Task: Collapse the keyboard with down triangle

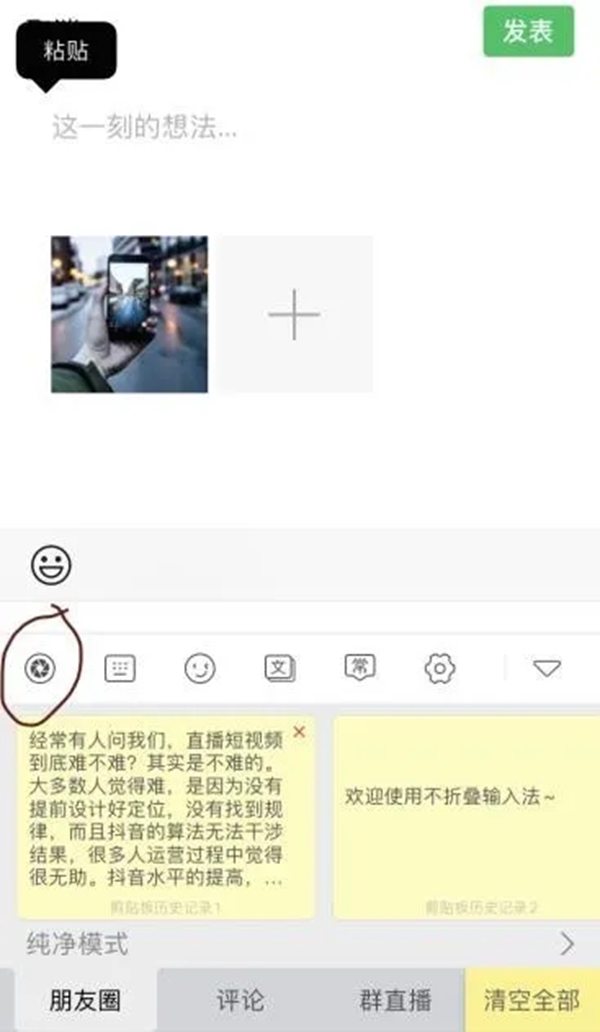Action: (x=547, y=668)
